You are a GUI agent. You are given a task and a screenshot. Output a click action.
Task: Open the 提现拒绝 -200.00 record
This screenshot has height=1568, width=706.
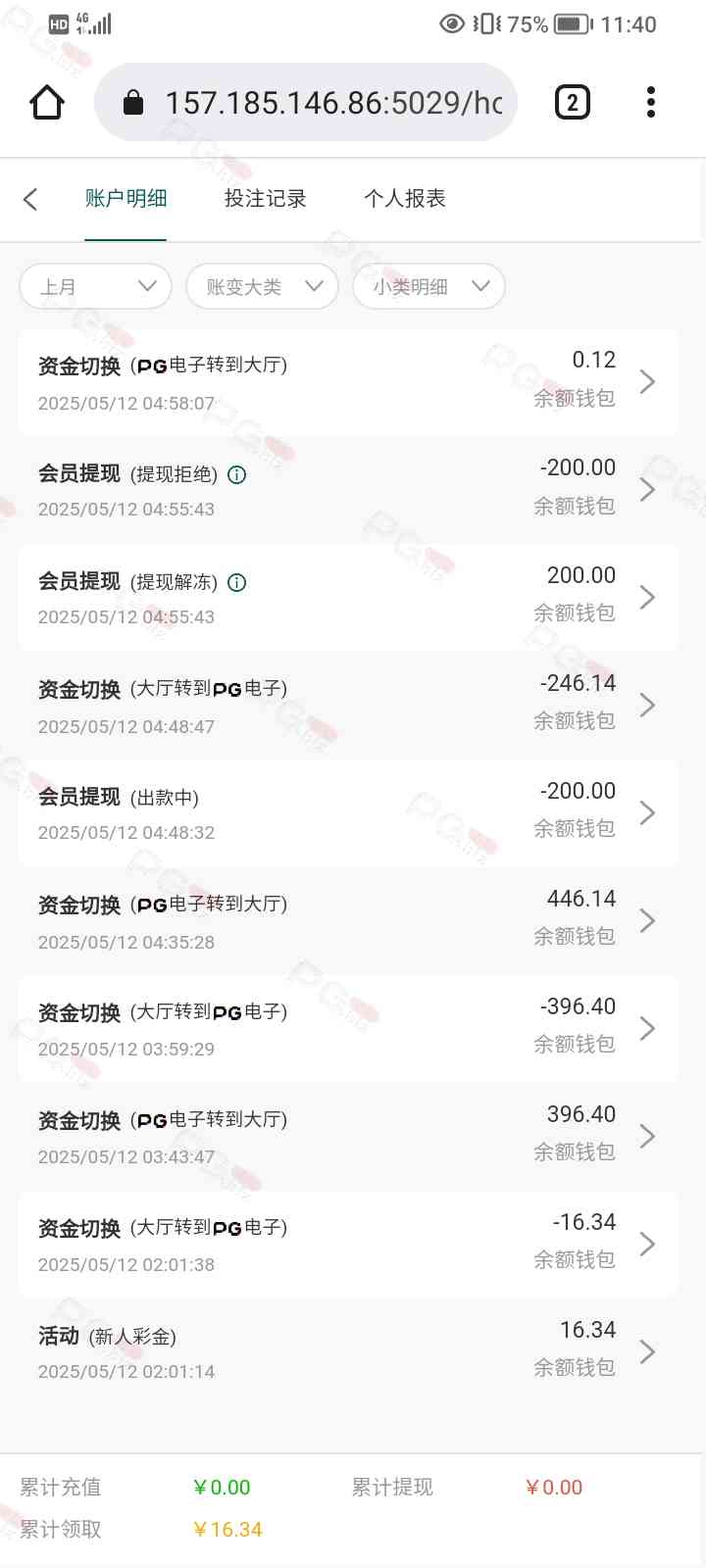348,490
